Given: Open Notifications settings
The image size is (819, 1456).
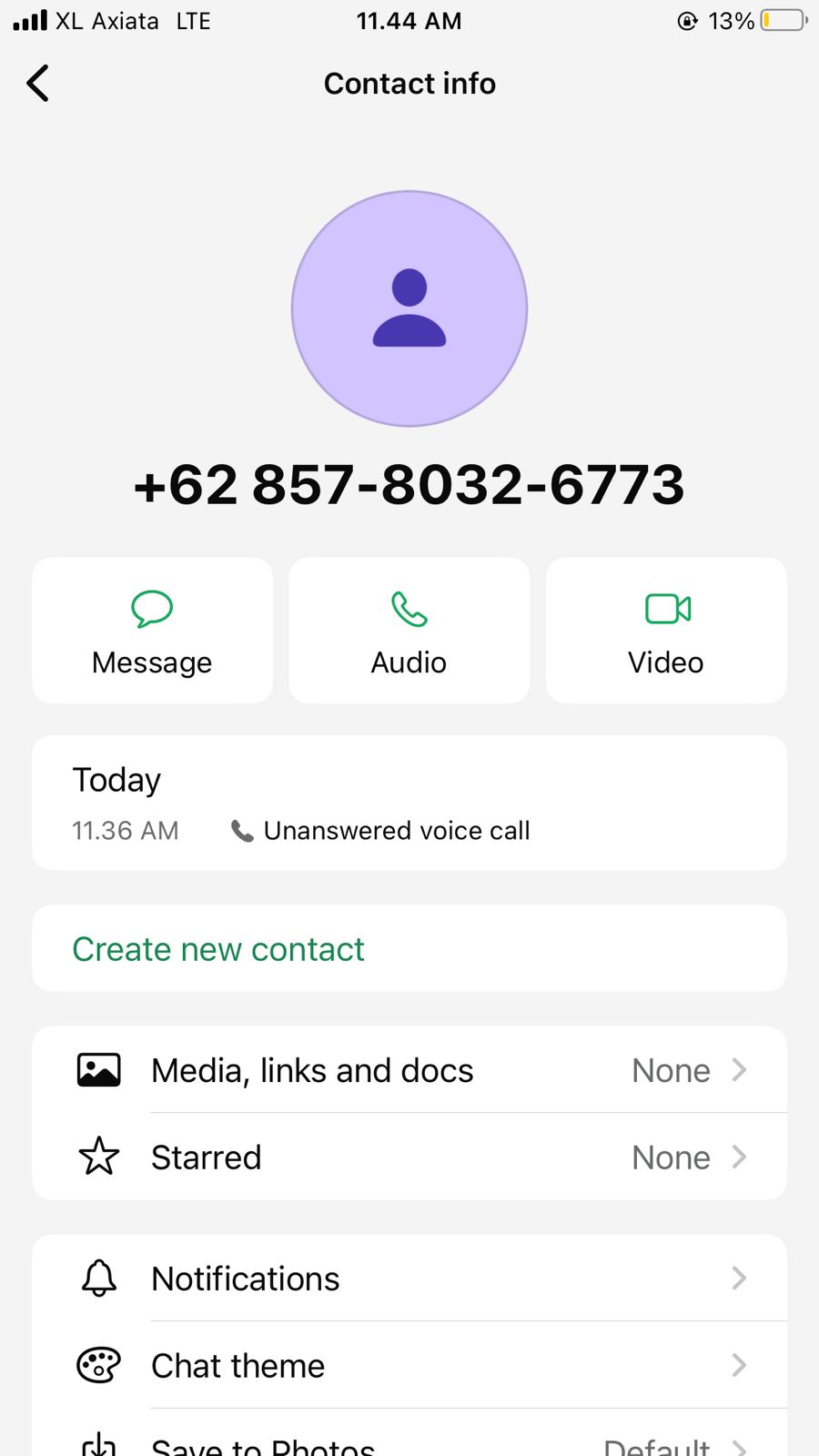Looking at the screenshot, I should click(409, 1279).
